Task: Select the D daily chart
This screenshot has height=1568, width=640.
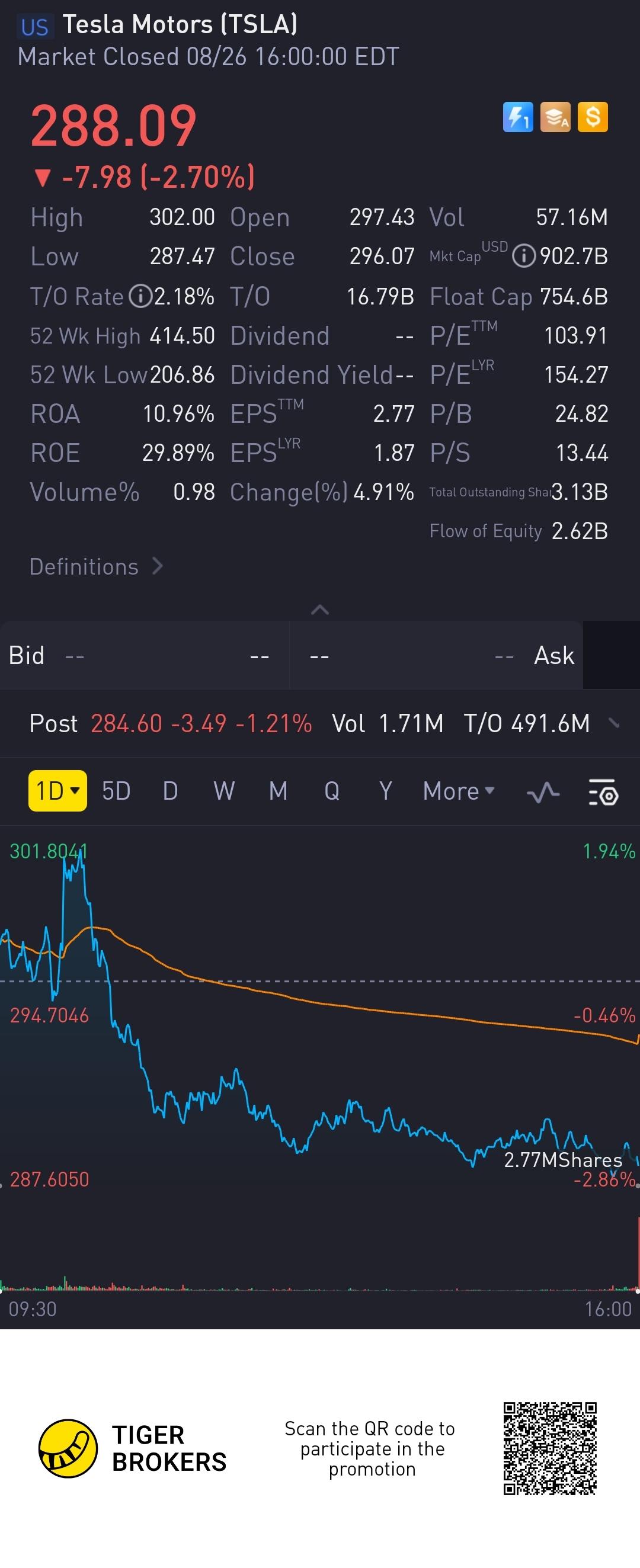Action: point(171,791)
